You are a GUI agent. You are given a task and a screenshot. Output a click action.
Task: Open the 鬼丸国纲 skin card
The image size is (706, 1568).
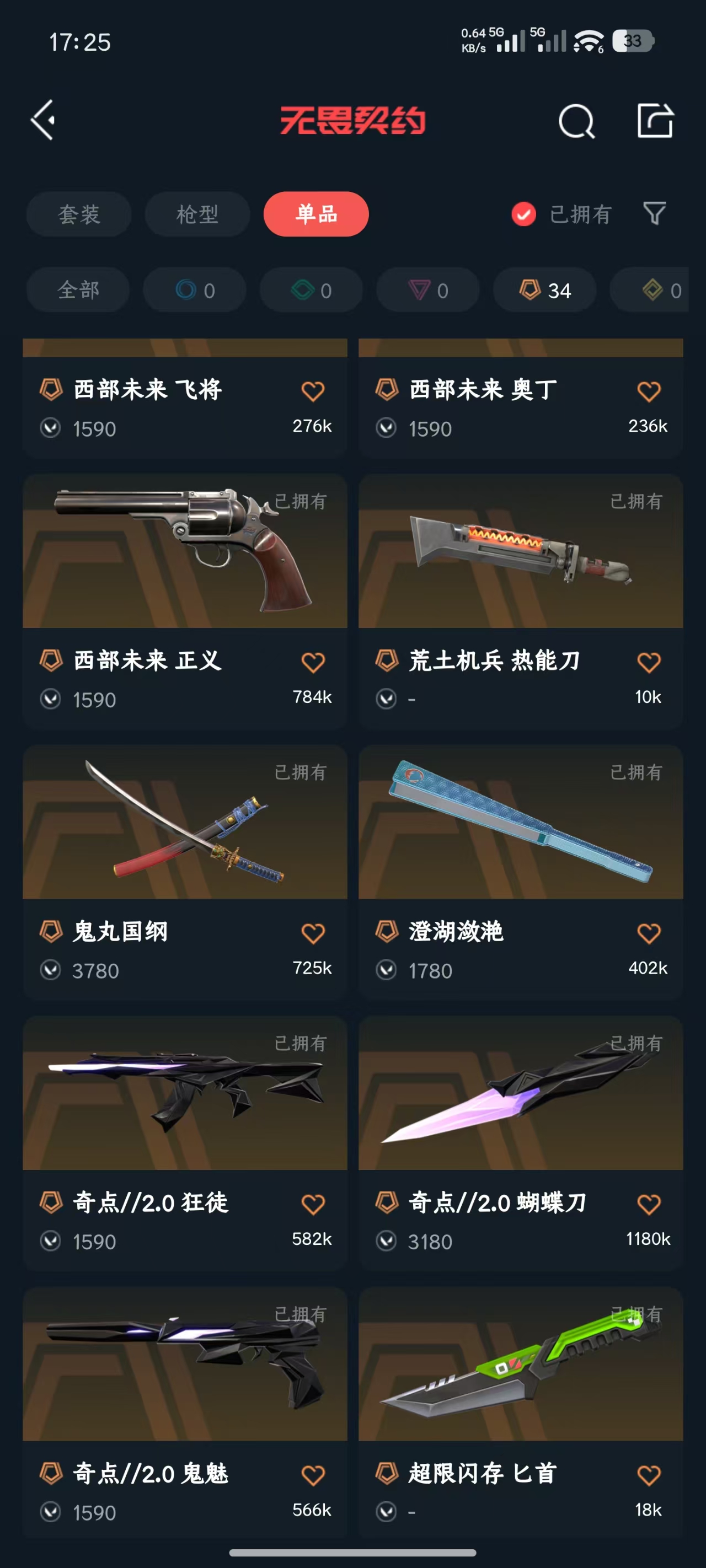click(185, 872)
